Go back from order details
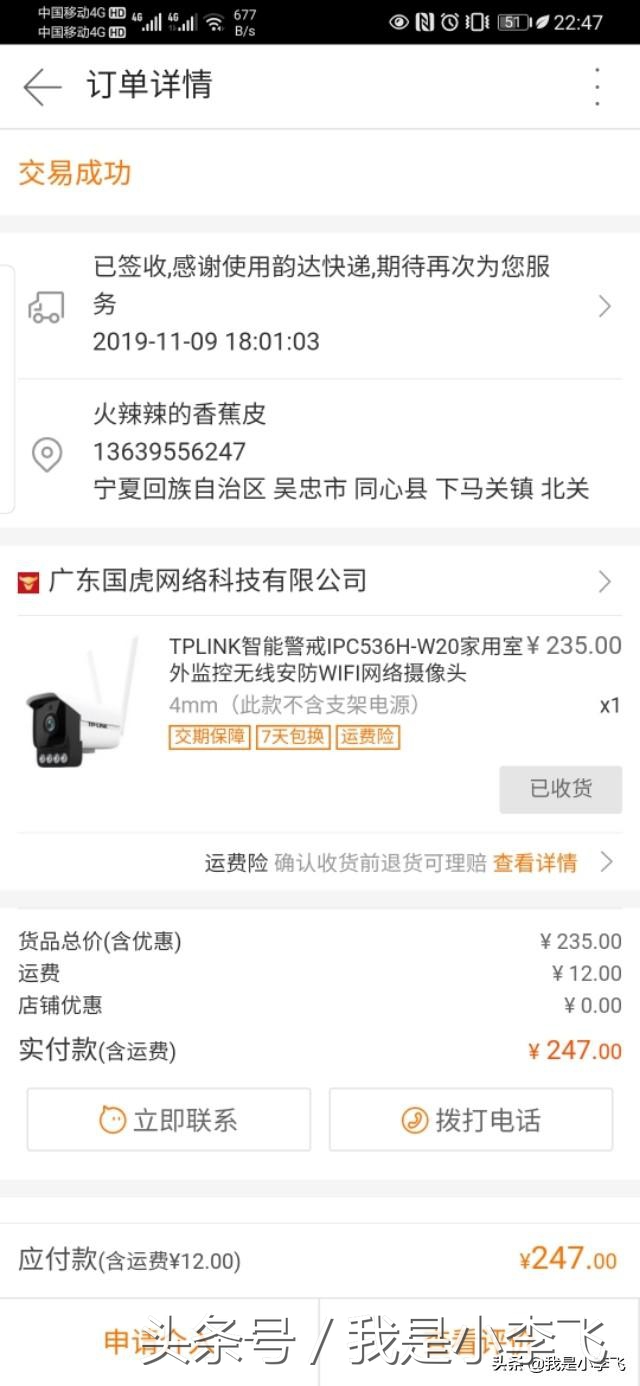Screen dimensions: 640x1386 42,86
